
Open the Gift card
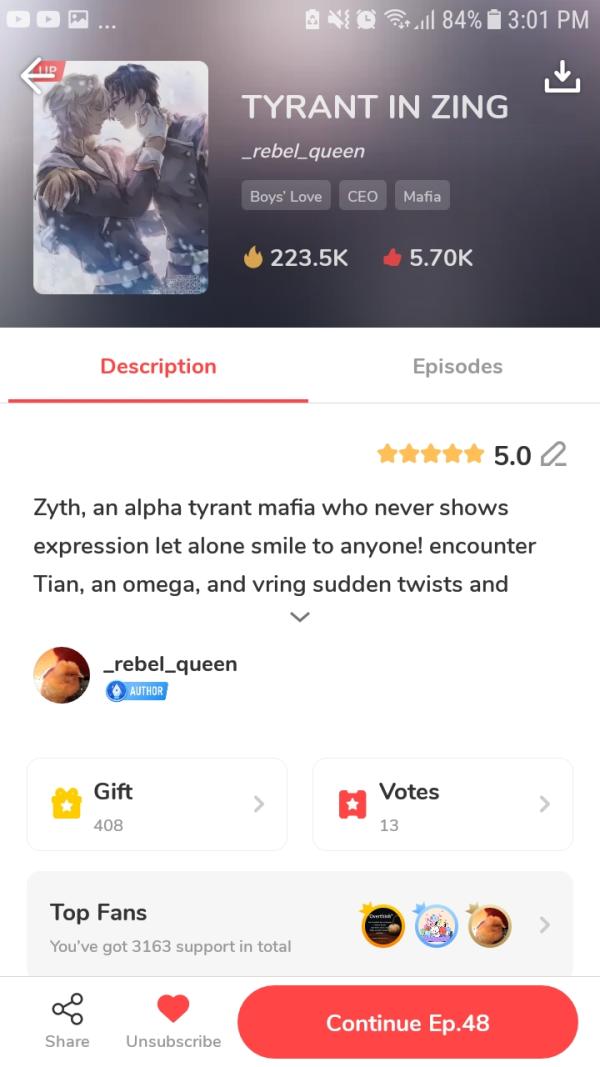pyautogui.click(x=157, y=804)
